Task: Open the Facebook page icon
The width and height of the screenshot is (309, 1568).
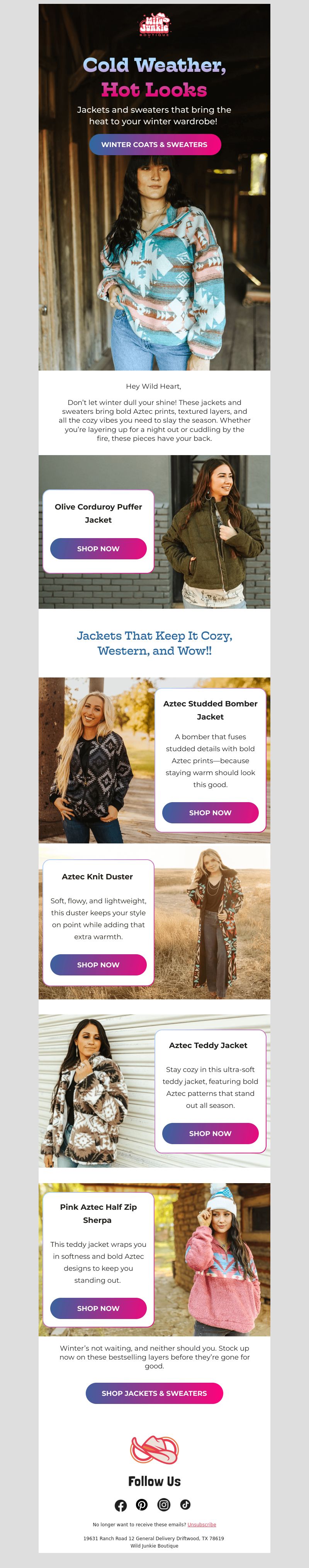Action: 121,1505
